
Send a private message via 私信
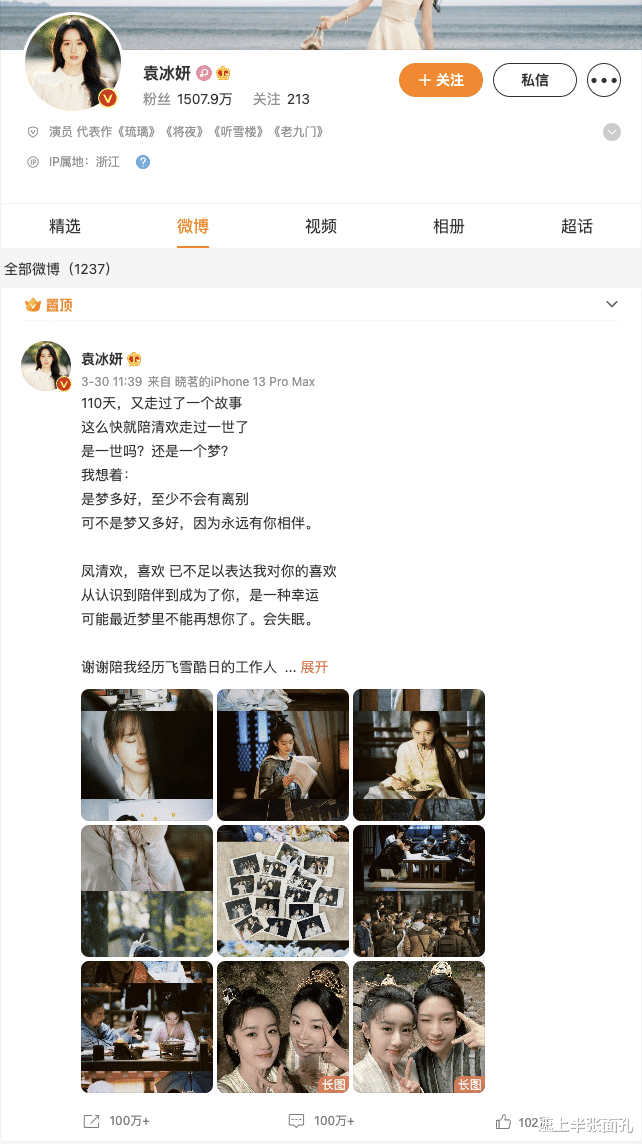(x=535, y=80)
